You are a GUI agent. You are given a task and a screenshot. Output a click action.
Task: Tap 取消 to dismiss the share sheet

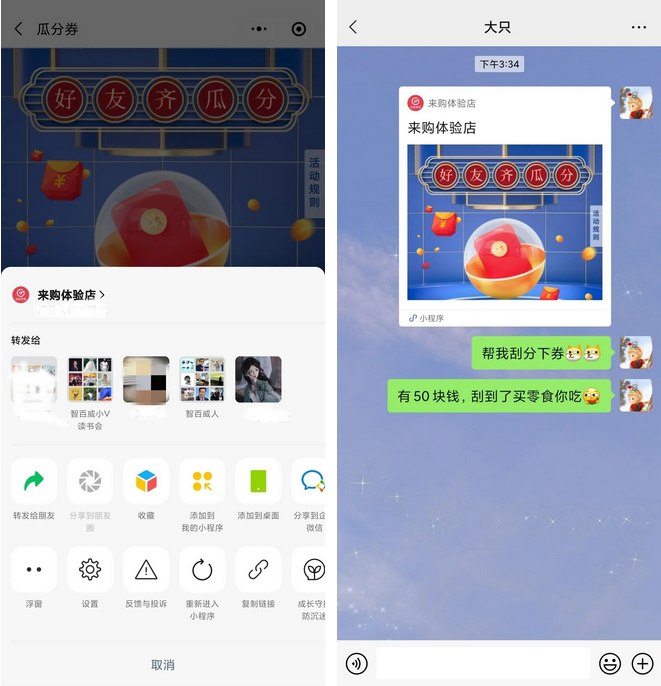162,664
